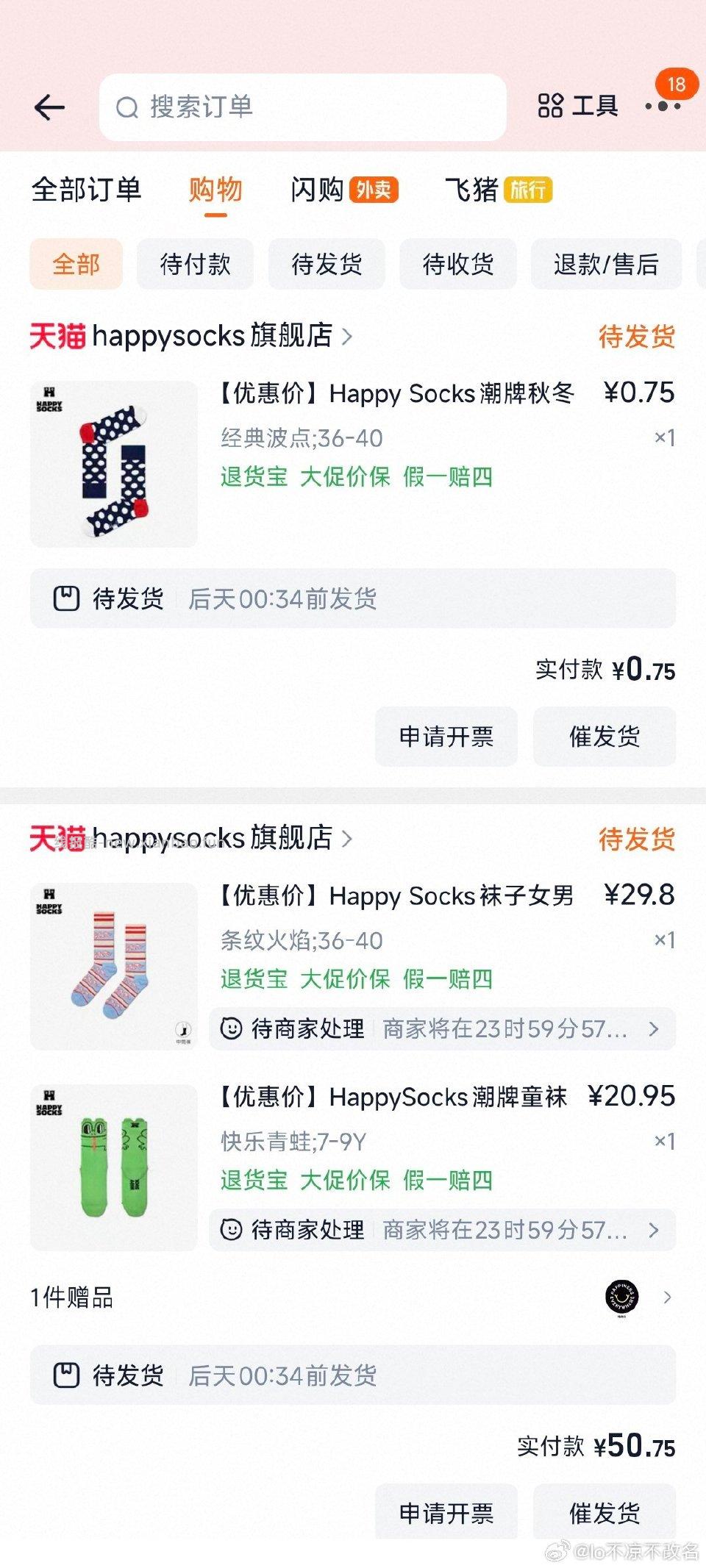The height and width of the screenshot is (1568, 706).
Task: Tap 申请开票 for the ¥0.75 order
Action: 446,737
